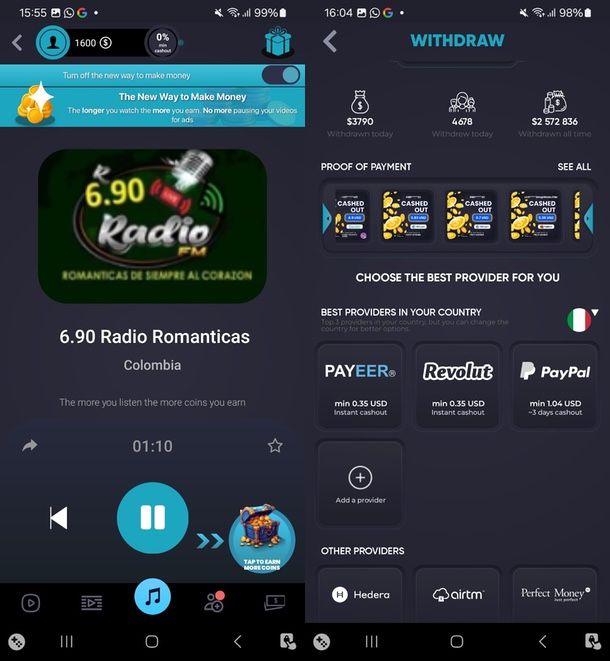Add station to favorites with star
This screenshot has width=610, height=661.
[275, 446]
